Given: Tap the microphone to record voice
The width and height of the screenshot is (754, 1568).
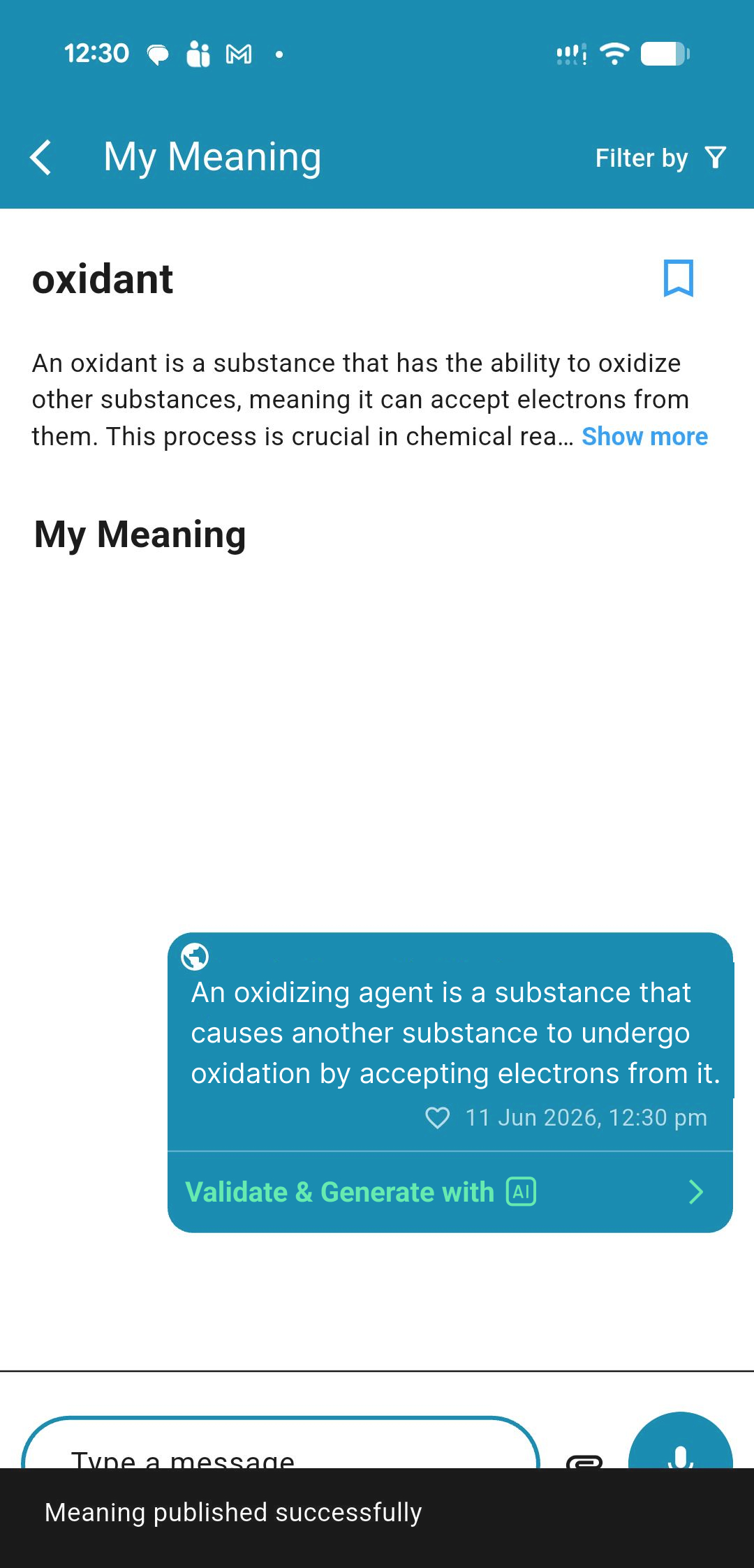Looking at the screenshot, I should (681, 1440).
